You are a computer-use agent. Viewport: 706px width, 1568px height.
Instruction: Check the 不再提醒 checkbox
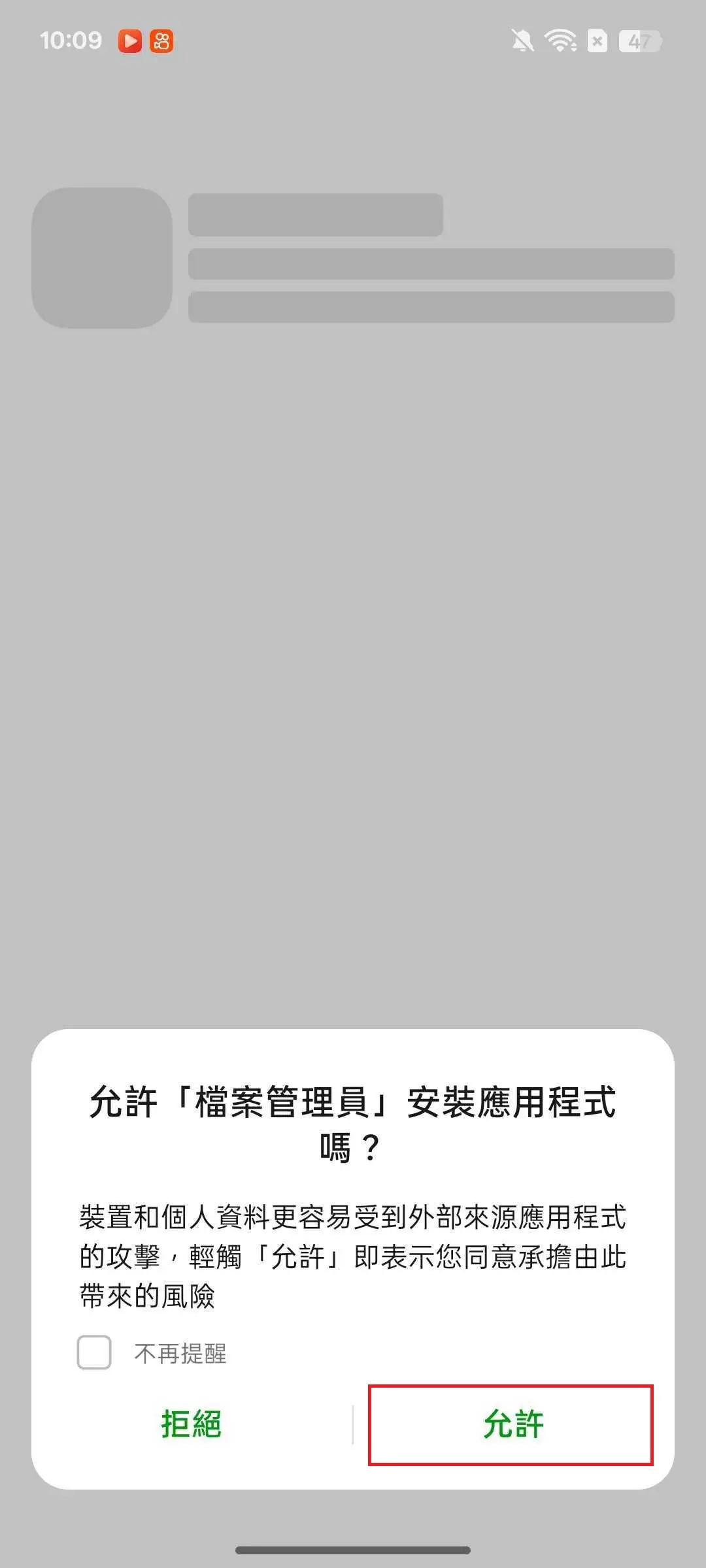94,1352
